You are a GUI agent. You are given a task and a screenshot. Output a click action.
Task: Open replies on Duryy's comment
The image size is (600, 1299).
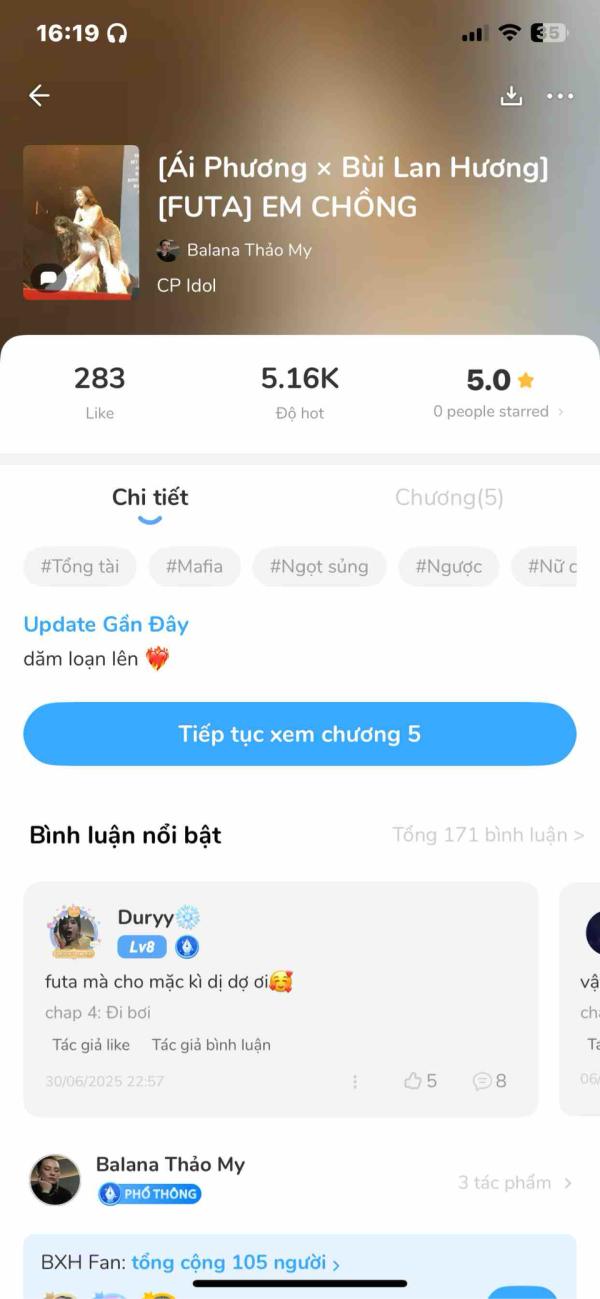pyautogui.click(x=489, y=1081)
